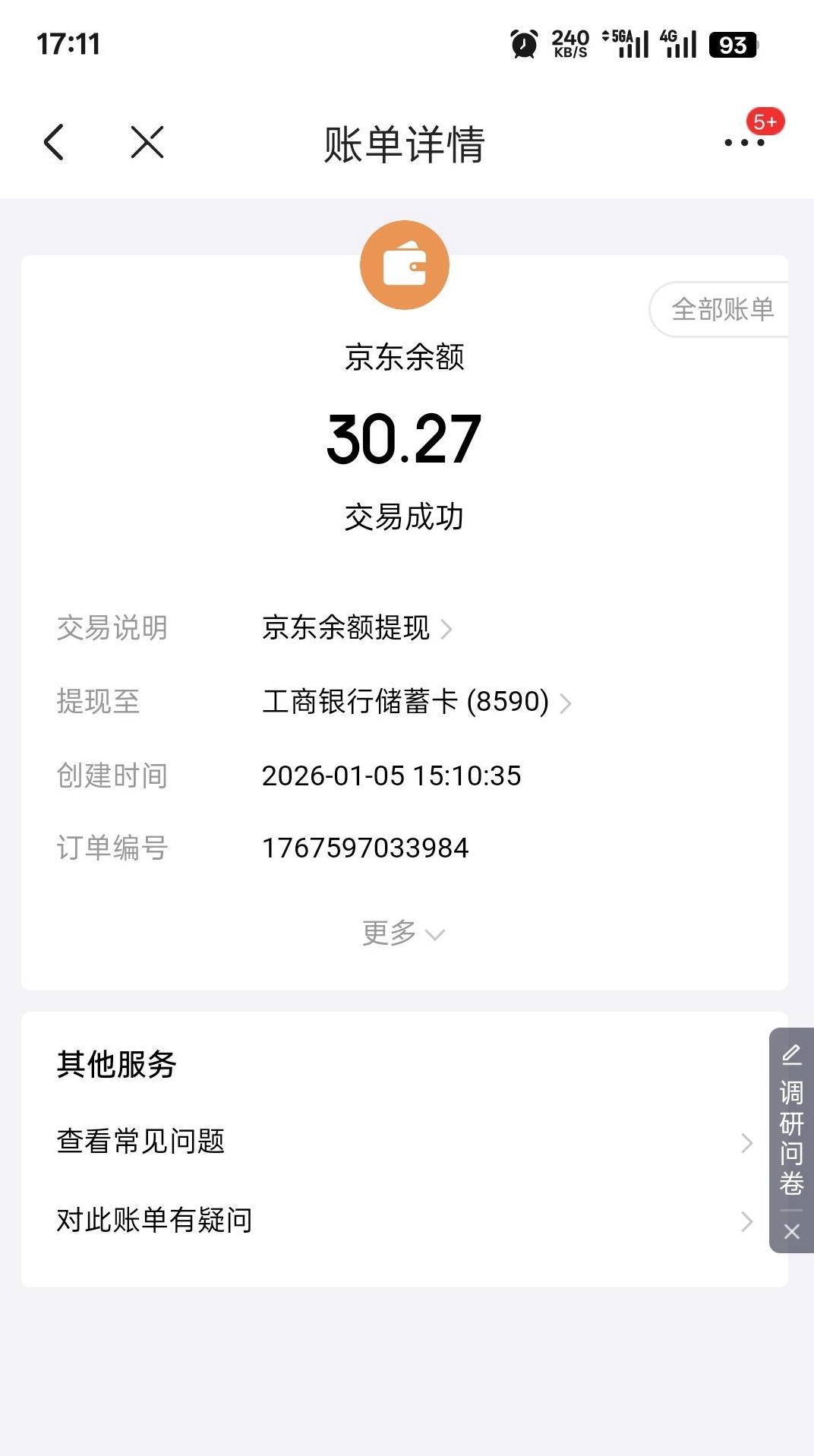Go back using the top-left arrow
Screen dimensions: 814x1456
tap(54, 142)
